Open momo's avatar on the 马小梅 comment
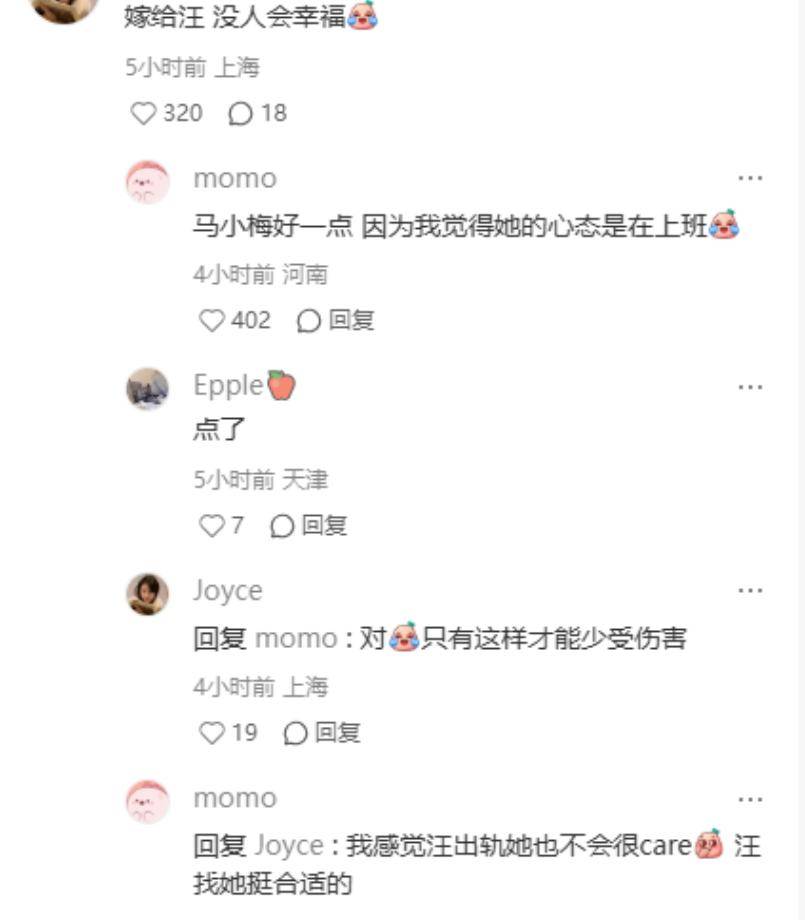The width and height of the screenshot is (805, 920). [147, 183]
